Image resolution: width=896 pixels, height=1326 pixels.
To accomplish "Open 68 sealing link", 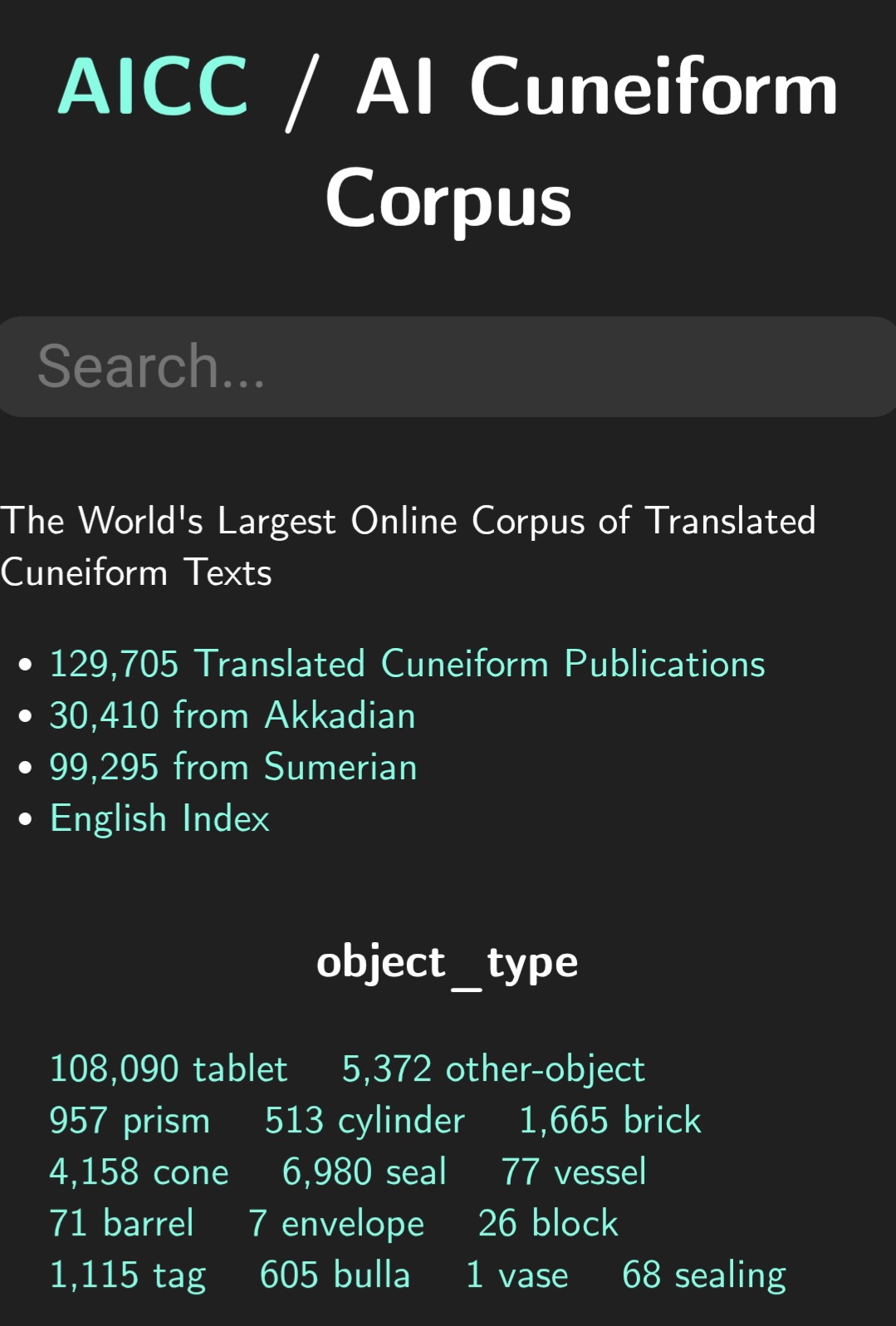I will pyautogui.click(x=704, y=1275).
